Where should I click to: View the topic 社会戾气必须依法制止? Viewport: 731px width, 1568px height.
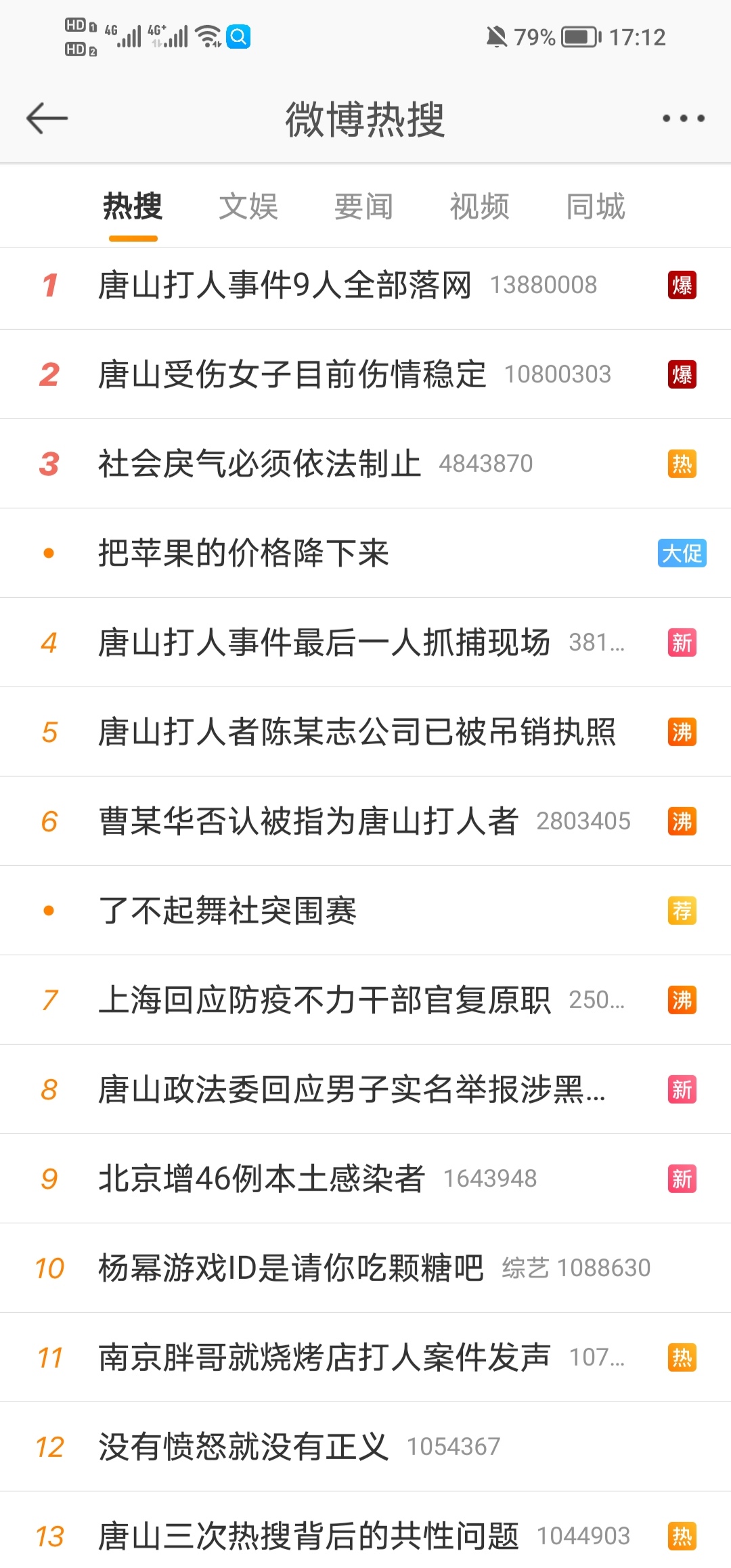[x=259, y=464]
